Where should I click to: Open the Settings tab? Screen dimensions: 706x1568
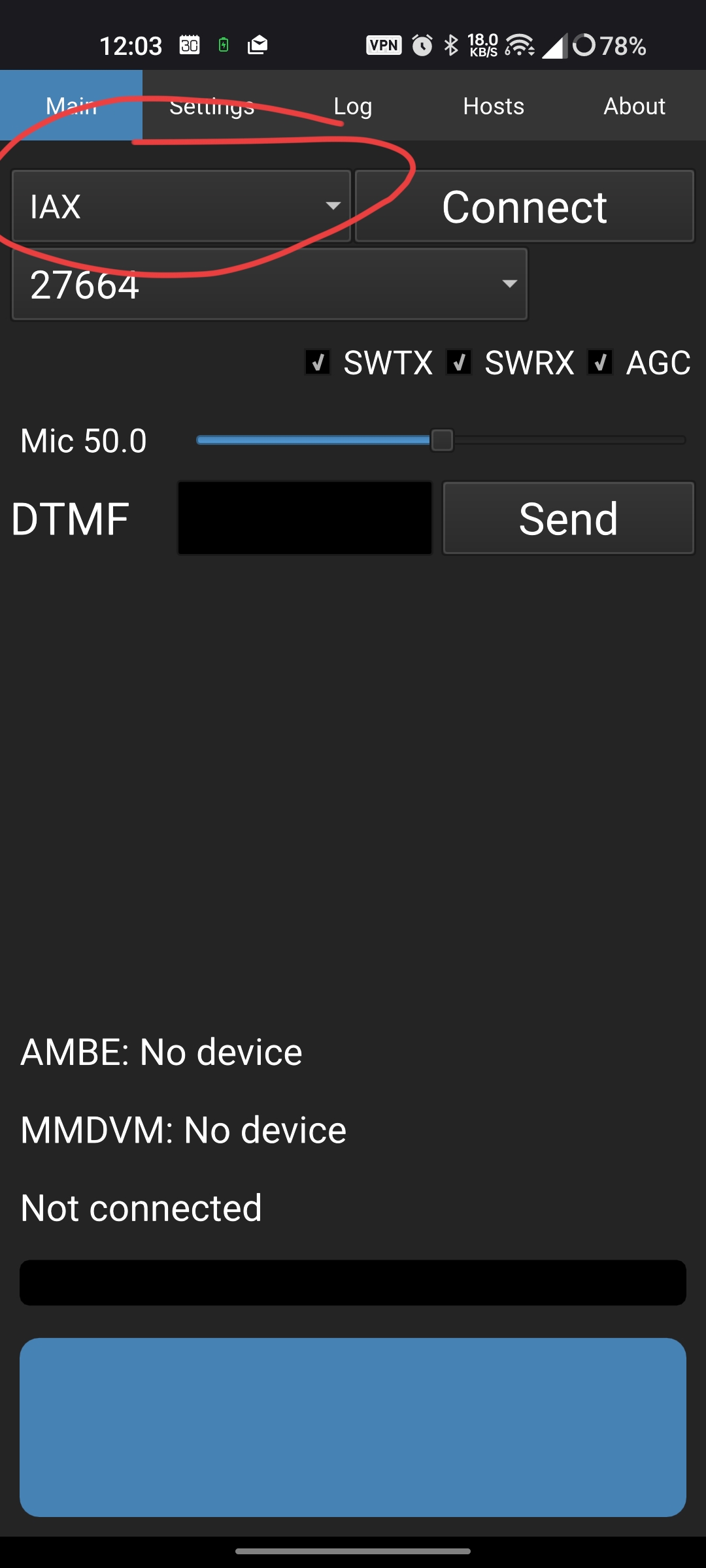pos(212,106)
